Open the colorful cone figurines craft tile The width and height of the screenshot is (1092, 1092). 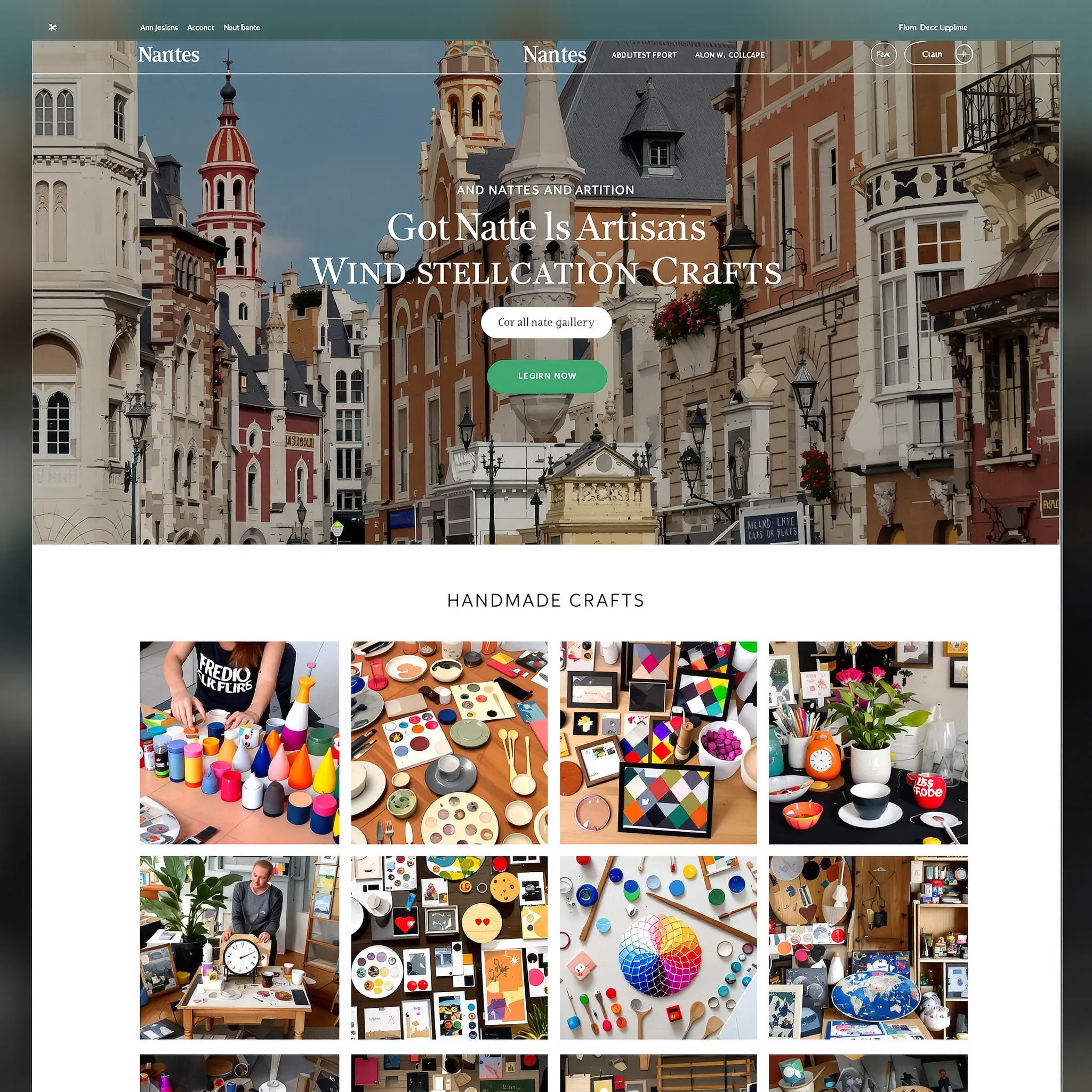pos(239,742)
